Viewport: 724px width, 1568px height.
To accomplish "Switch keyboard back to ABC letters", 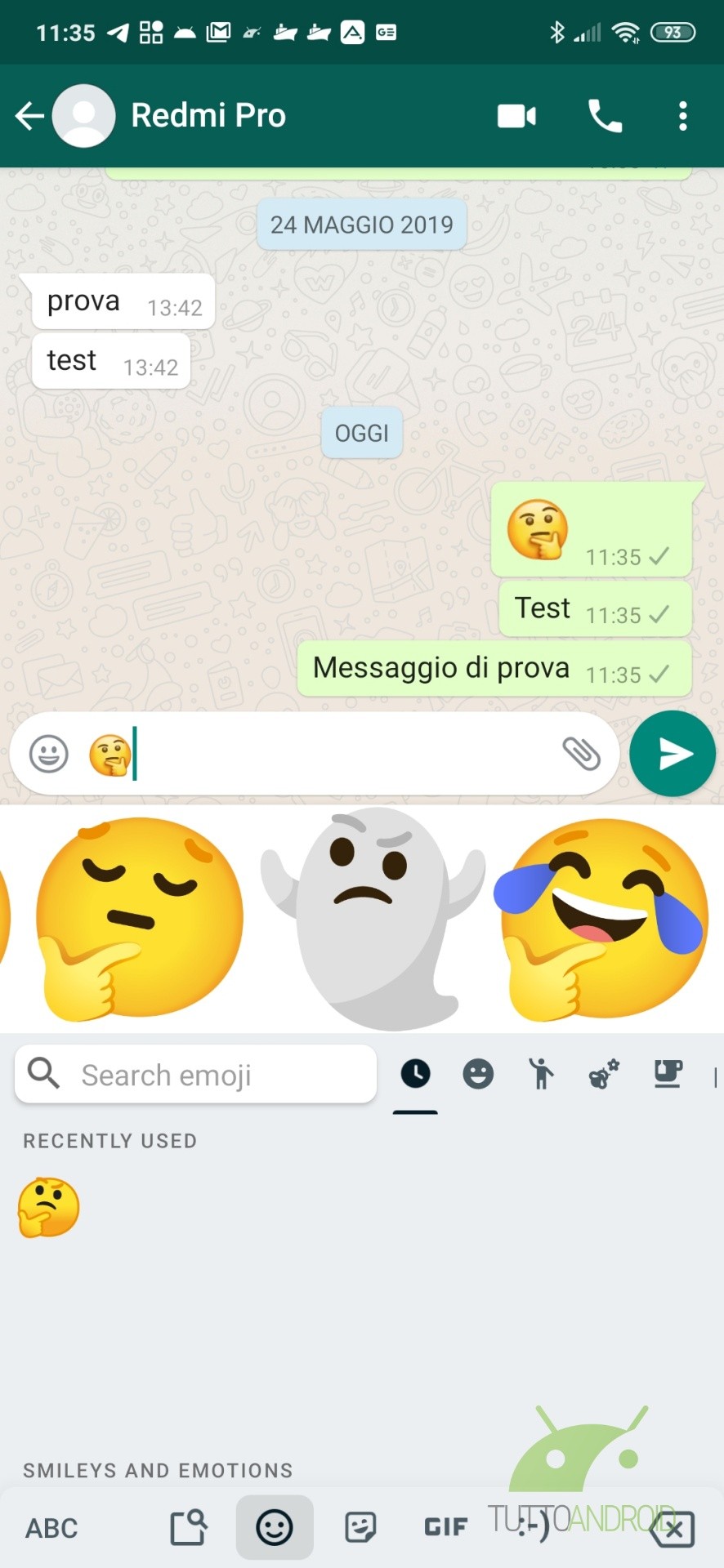I will click(x=51, y=1528).
